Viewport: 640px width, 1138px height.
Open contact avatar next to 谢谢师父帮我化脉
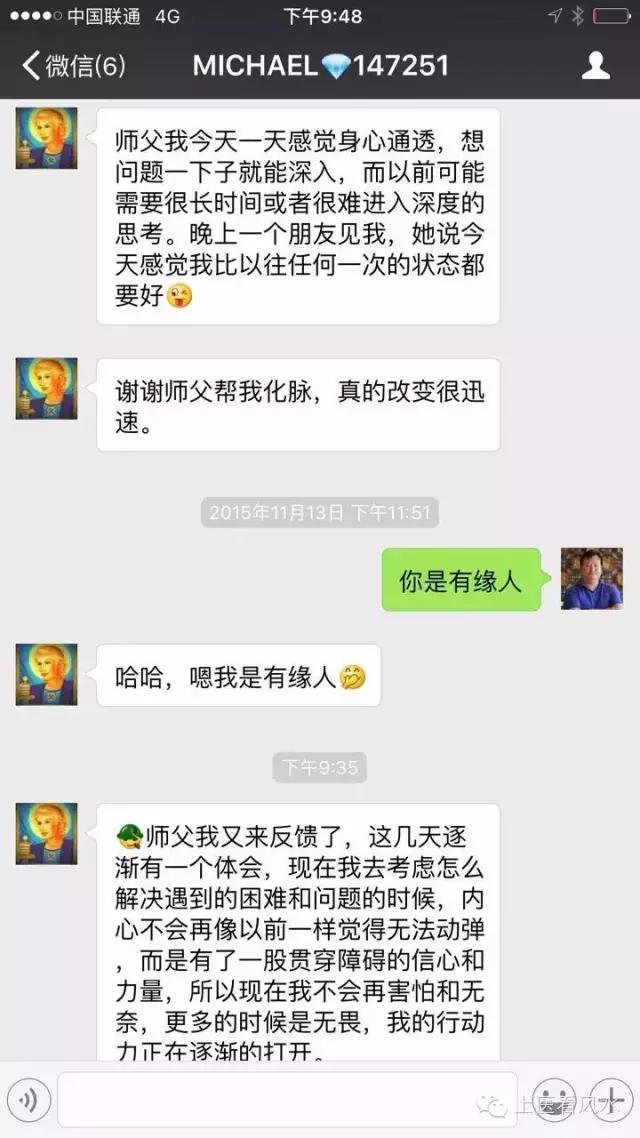coord(46,389)
